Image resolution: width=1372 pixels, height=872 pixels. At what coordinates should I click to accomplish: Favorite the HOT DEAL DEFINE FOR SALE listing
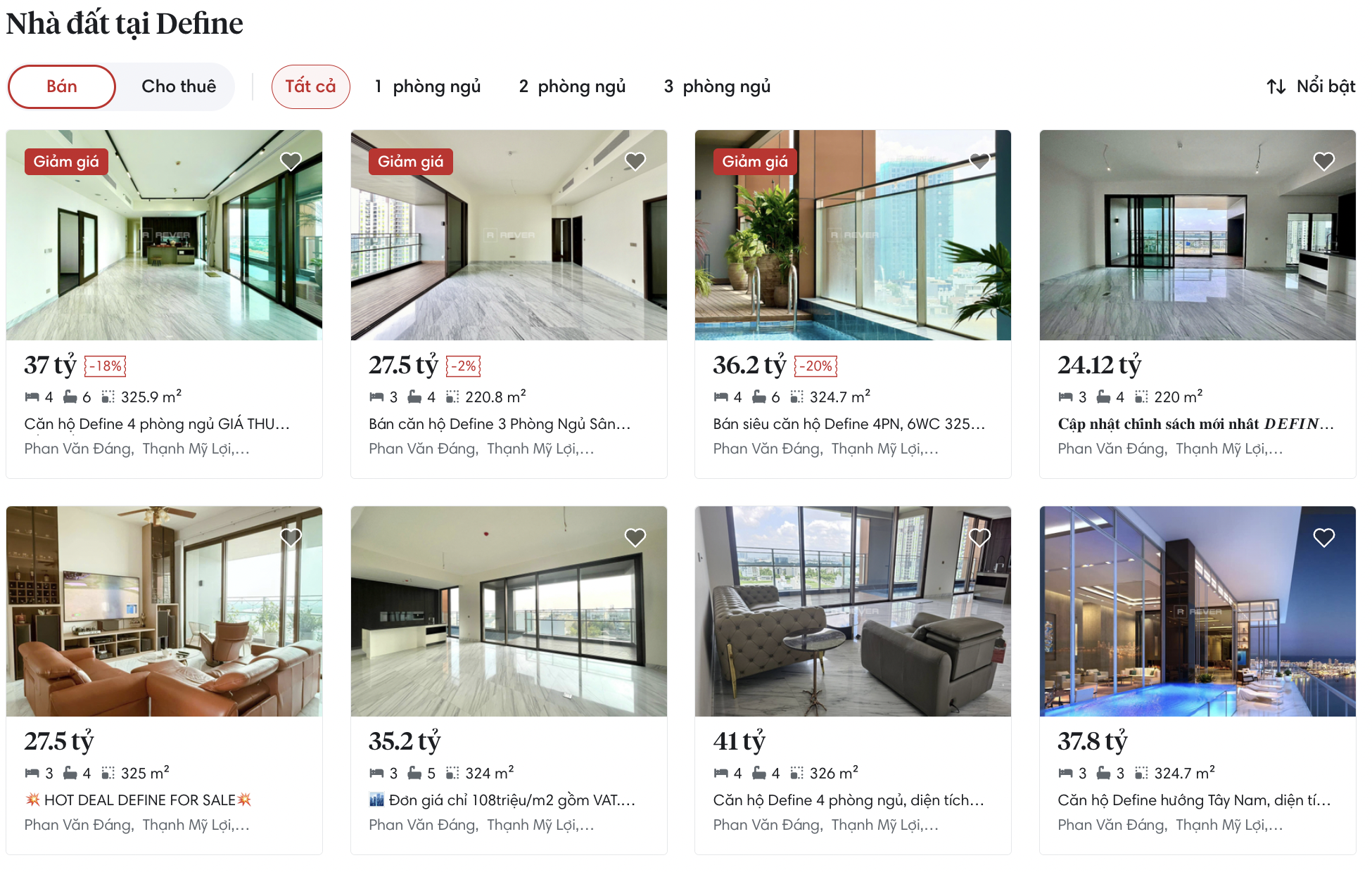pos(291,538)
